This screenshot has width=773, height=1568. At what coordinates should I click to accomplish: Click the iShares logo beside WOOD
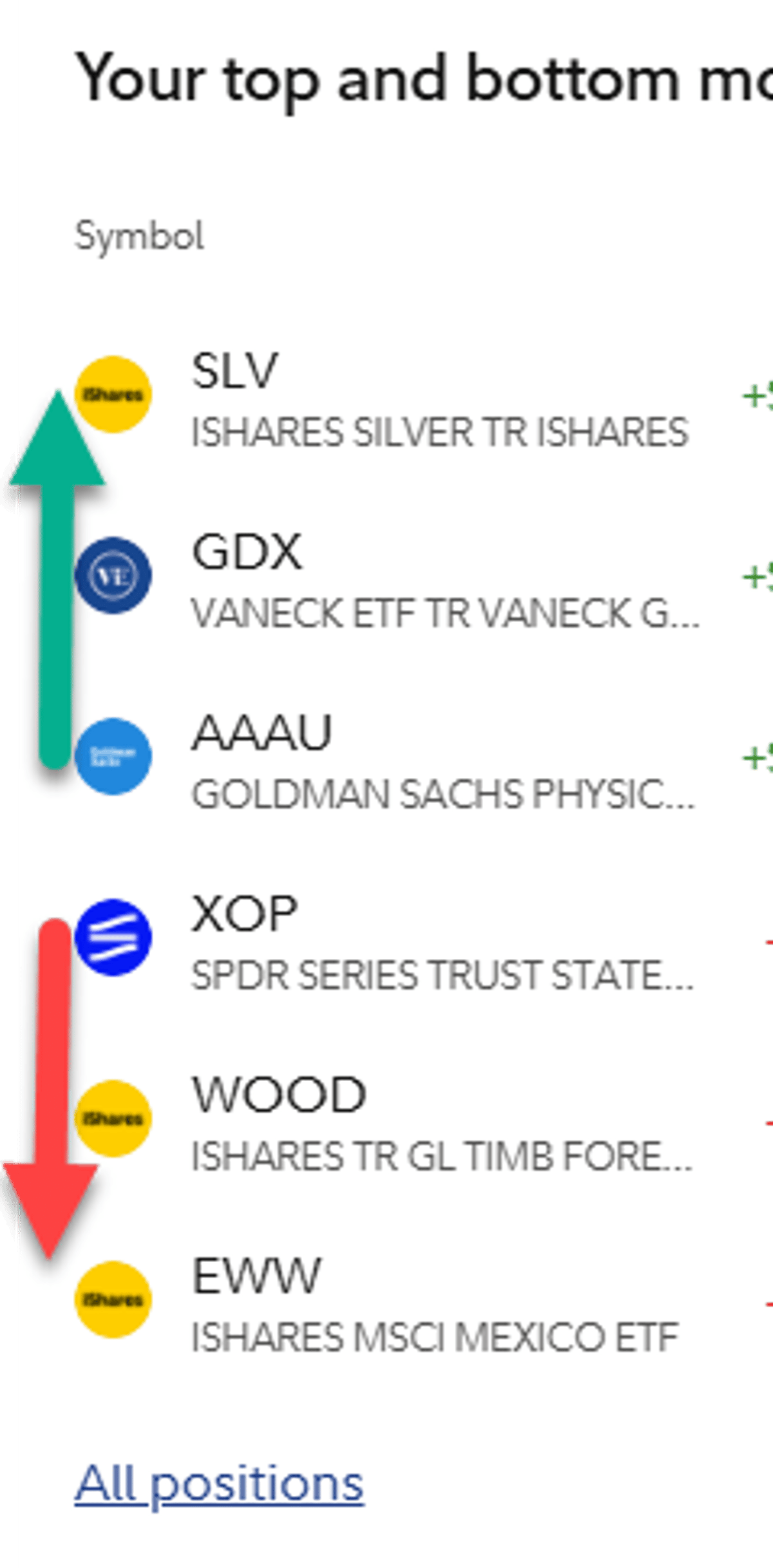tap(115, 1117)
